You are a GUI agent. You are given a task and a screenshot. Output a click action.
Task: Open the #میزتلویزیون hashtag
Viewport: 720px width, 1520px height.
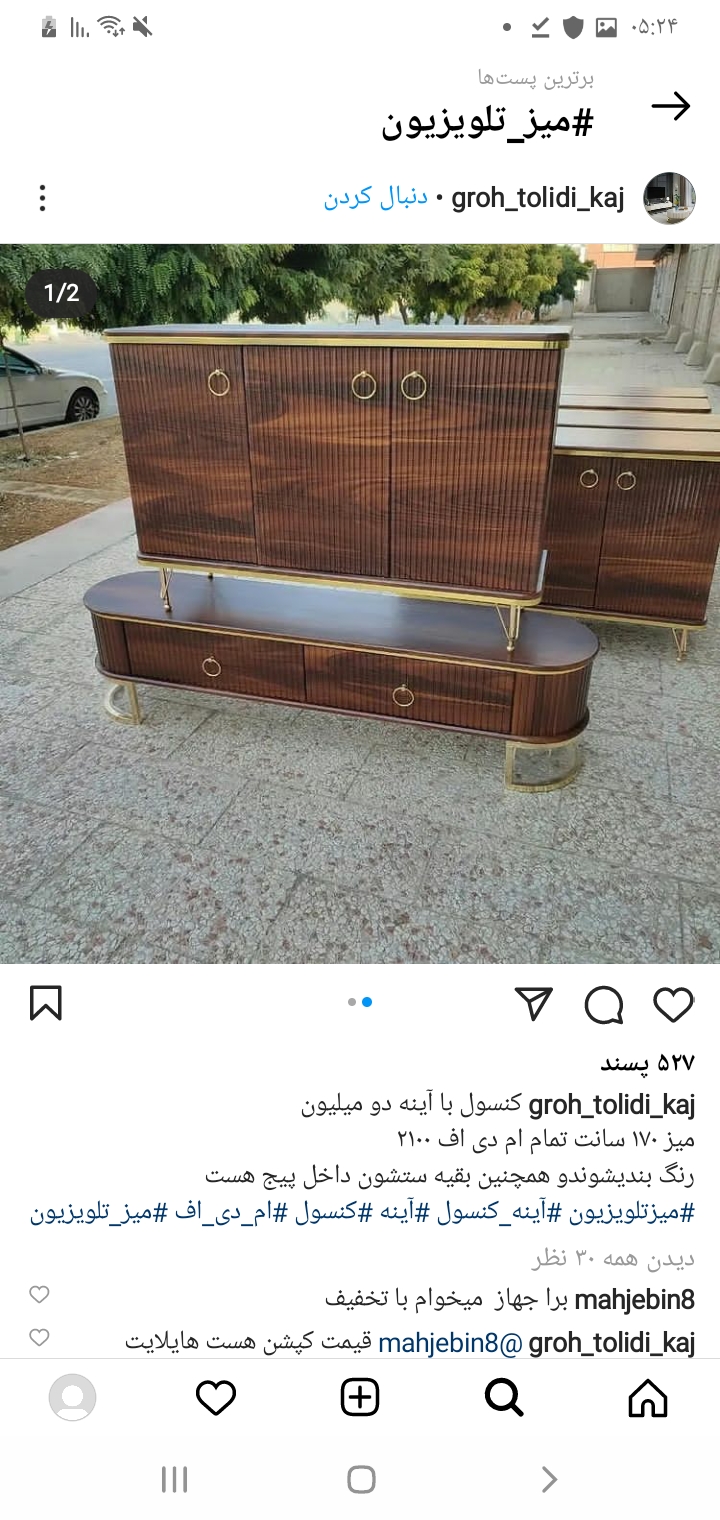click(632, 1214)
